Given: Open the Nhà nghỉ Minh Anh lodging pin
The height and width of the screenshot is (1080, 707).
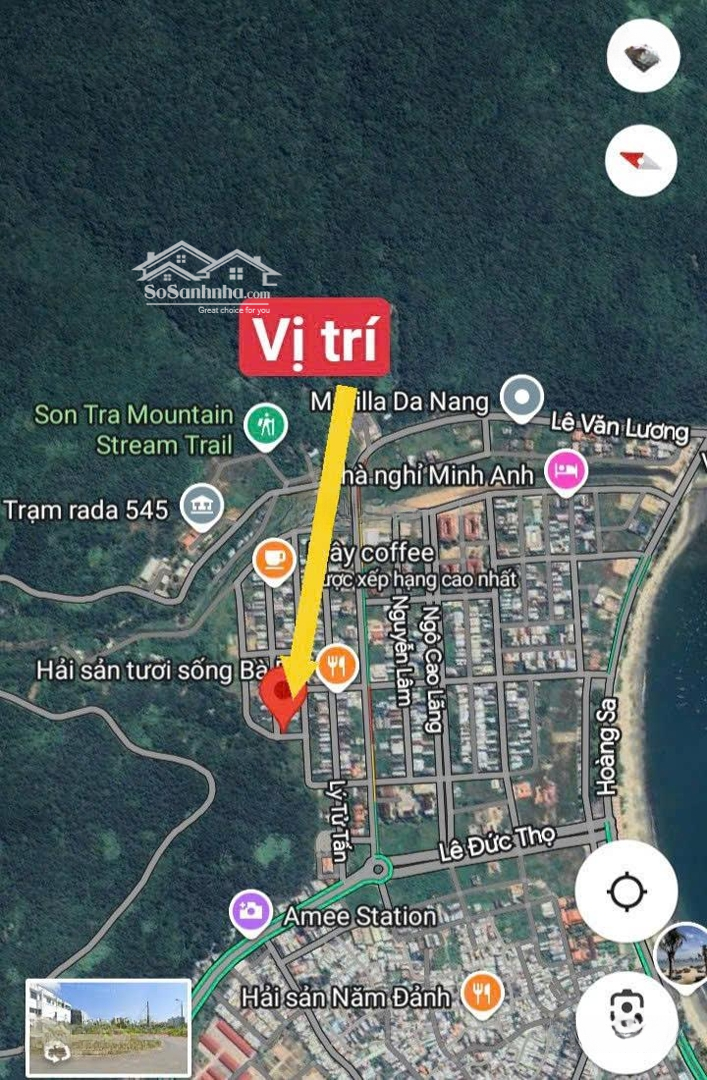Looking at the screenshot, I should [x=565, y=471].
